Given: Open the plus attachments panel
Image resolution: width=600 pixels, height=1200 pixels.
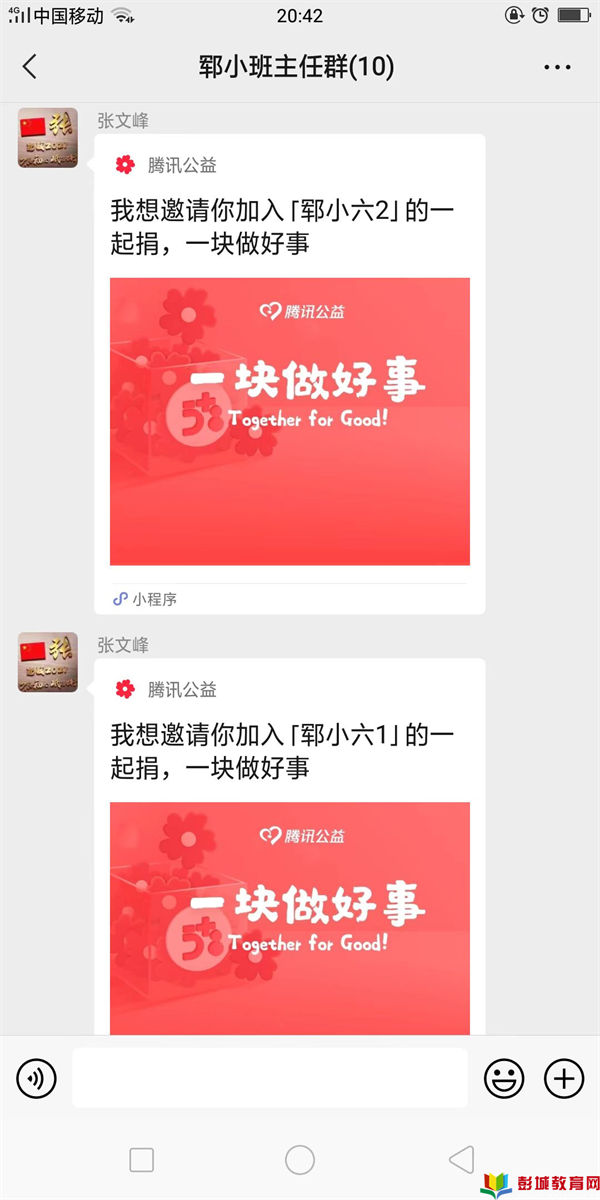Looking at the screenshot, I should [564, 1078].
